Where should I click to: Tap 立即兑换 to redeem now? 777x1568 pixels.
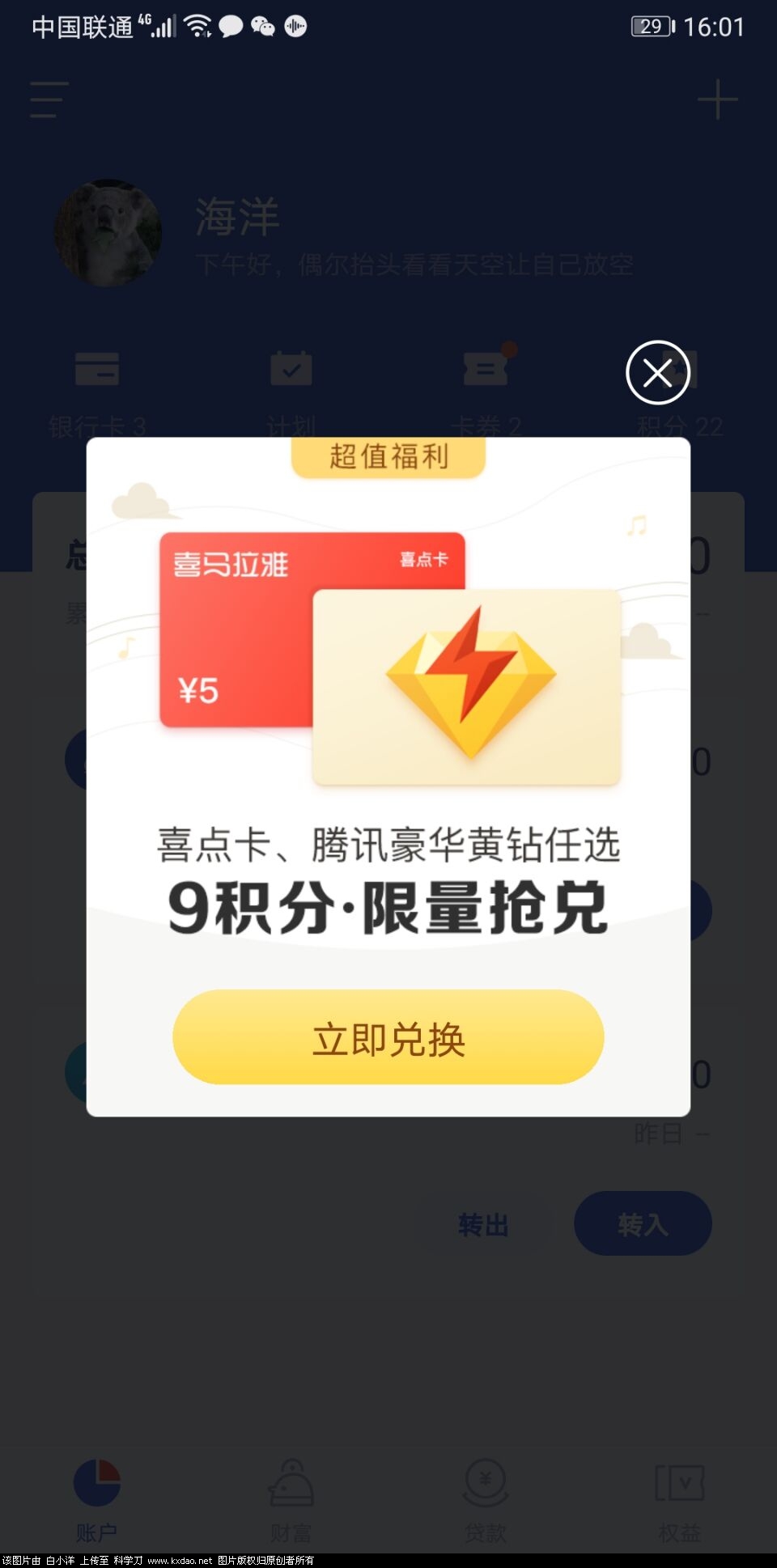pyautogui.click(x=388, y=1037)
